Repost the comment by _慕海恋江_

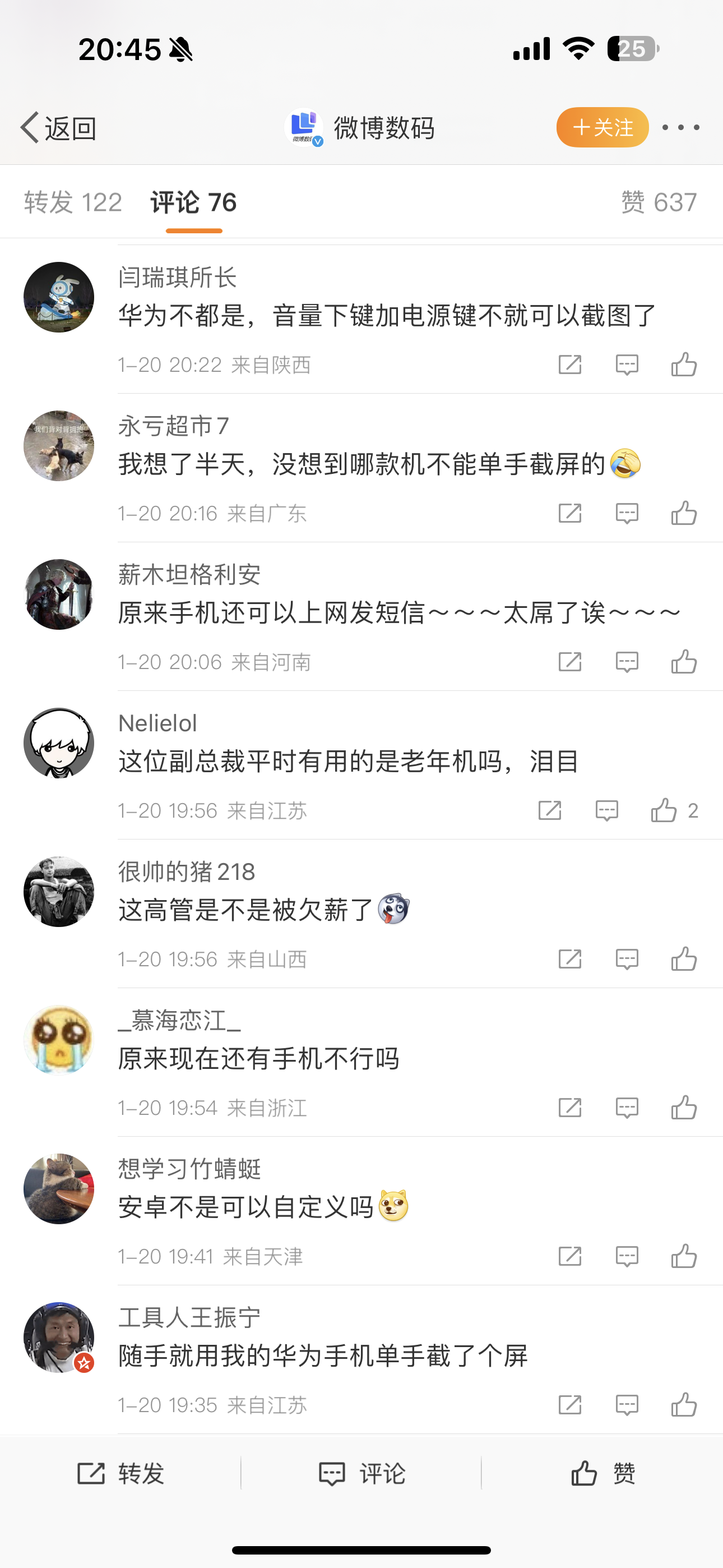click(569, 1108)
